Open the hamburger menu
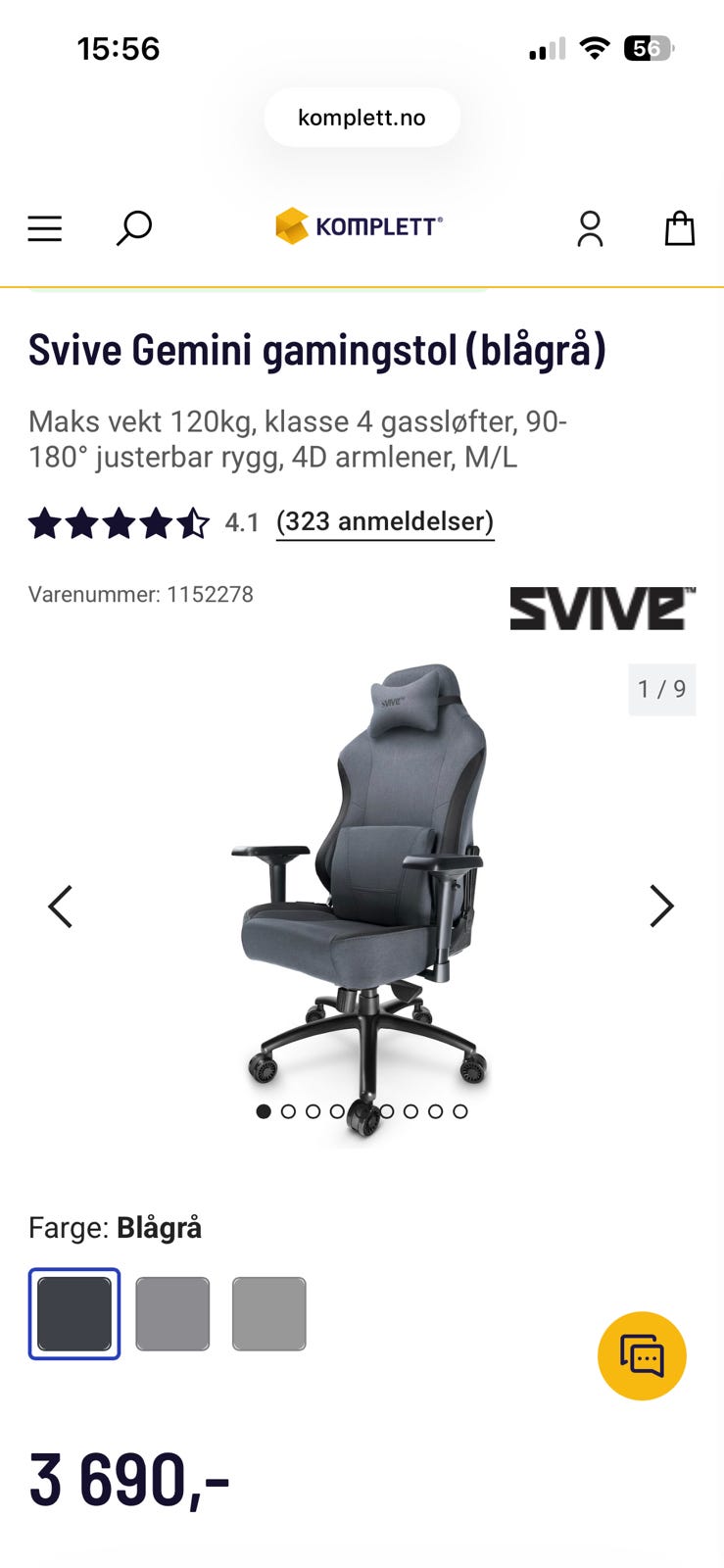This screenshot has height=1568, width=724. click(x=45, y=228)
